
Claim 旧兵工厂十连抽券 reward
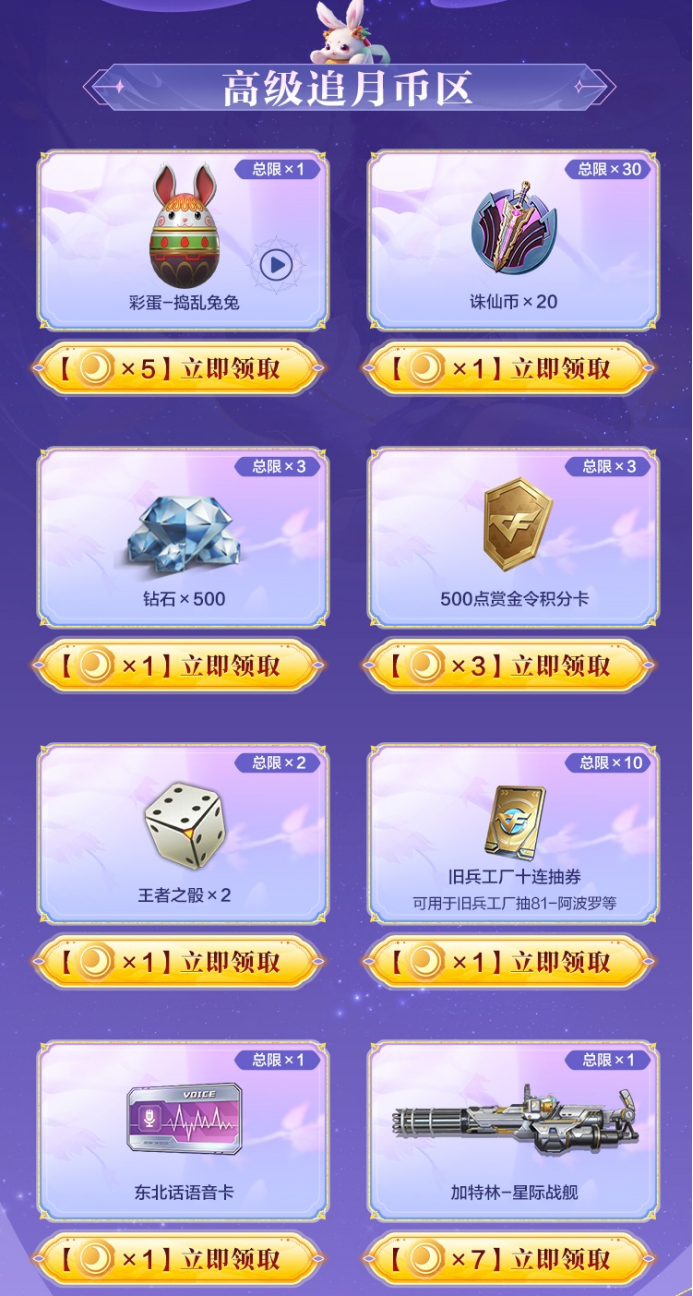tap(510, 962)
